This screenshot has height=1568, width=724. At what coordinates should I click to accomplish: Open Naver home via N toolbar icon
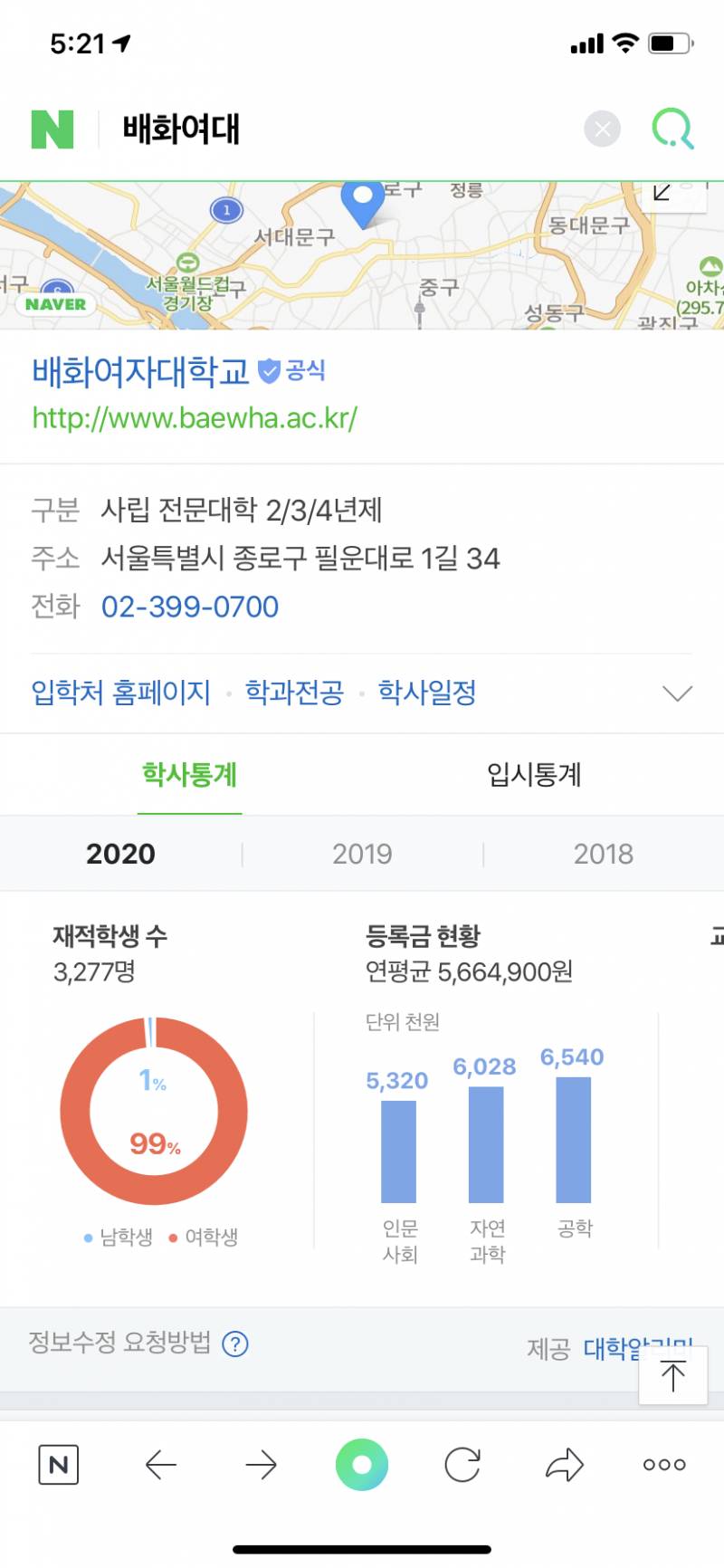click(x=60, y=1464)
